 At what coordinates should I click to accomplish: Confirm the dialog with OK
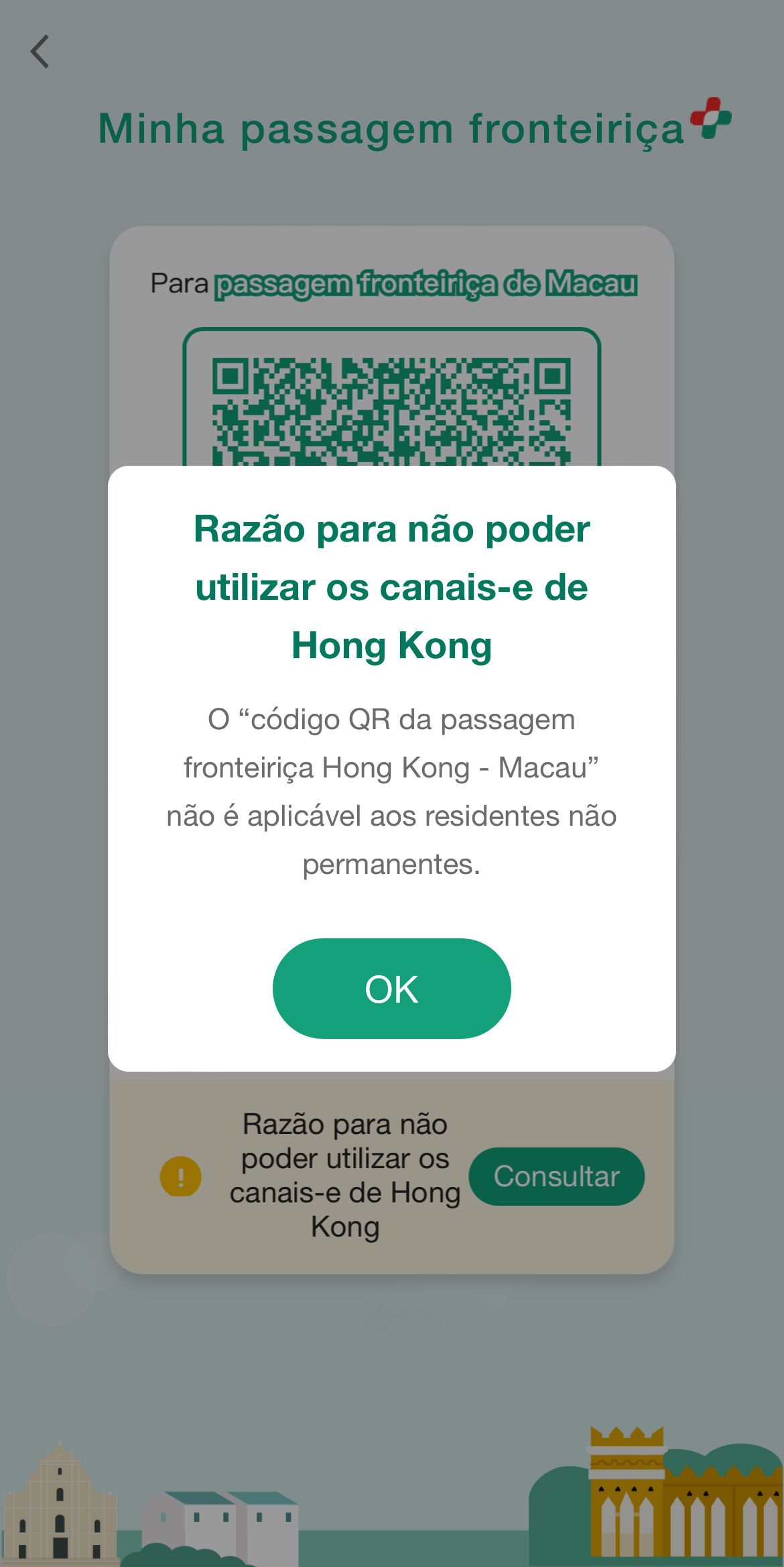tap(391, 989)
